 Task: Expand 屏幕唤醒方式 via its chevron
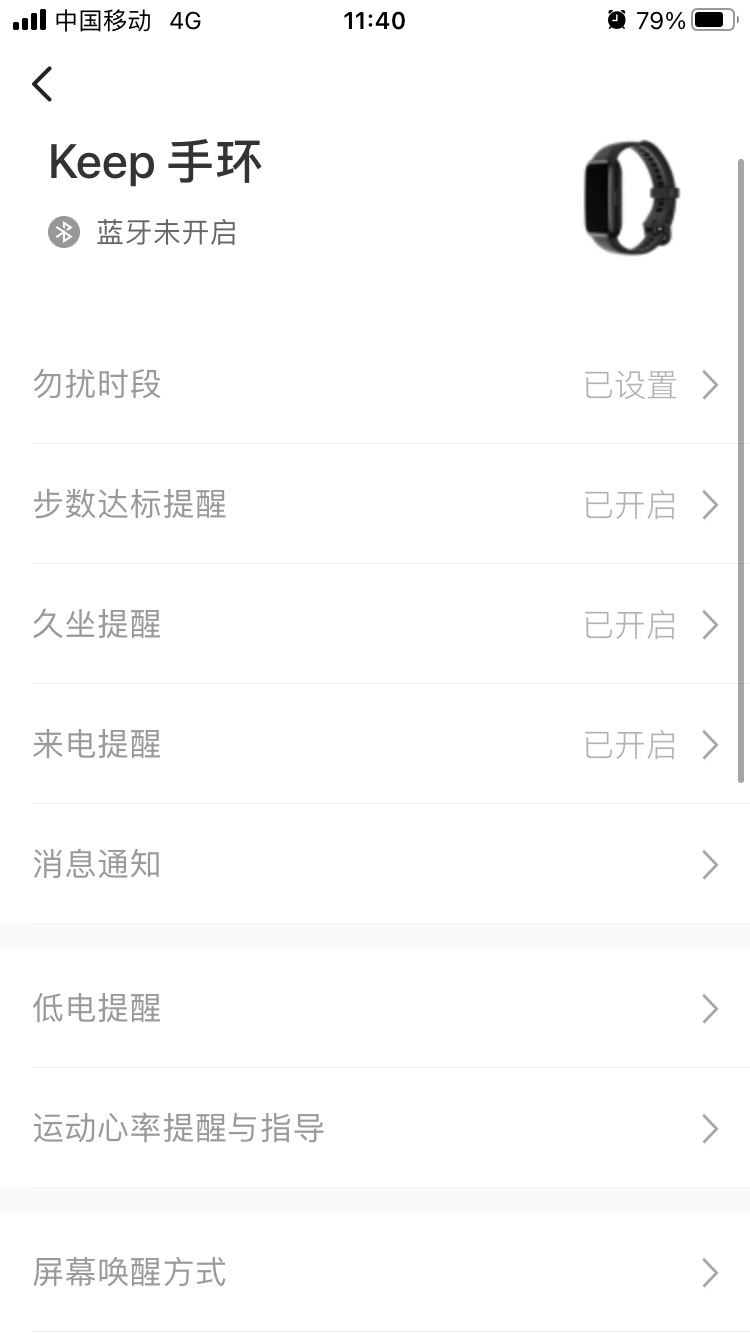[x=709, y=1272]
